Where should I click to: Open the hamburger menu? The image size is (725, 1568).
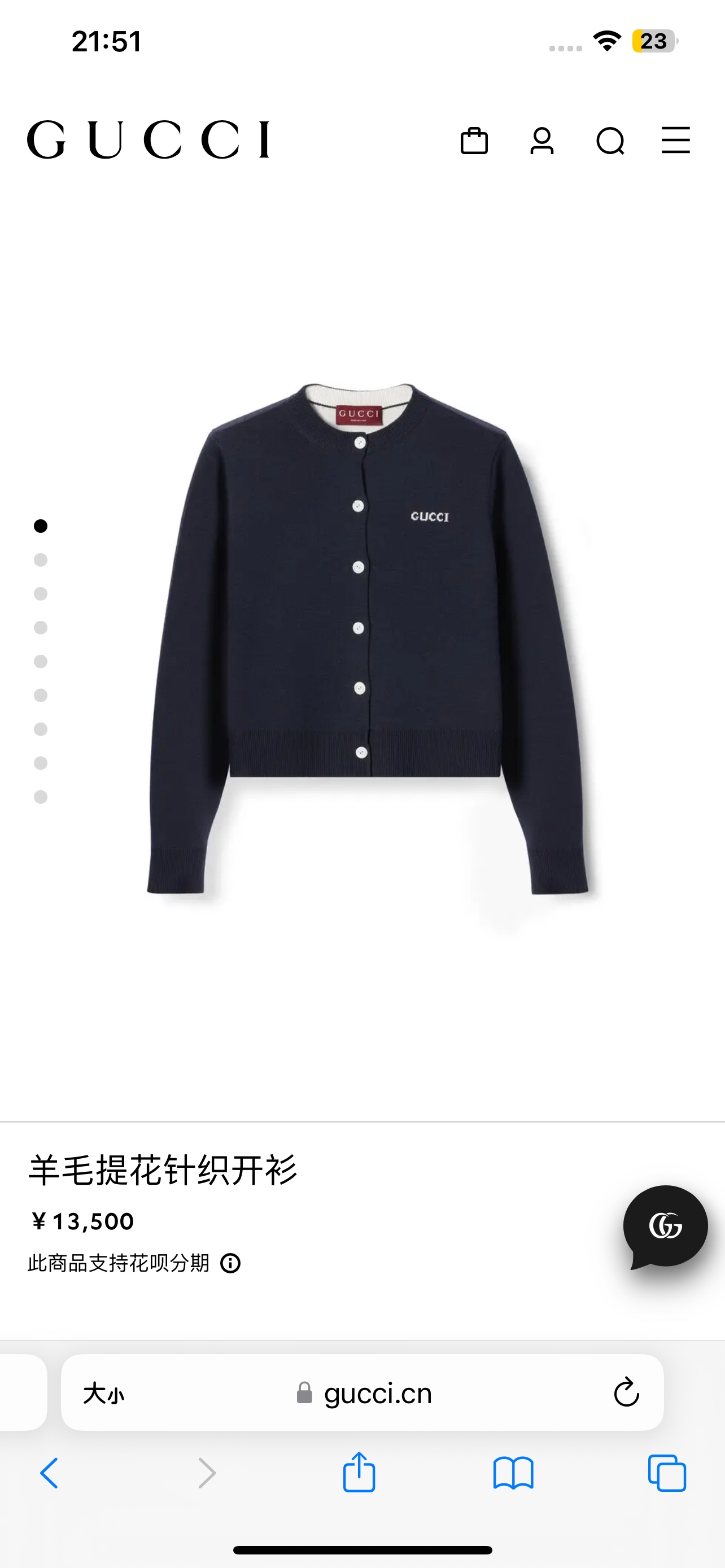[x=676, y=140]
